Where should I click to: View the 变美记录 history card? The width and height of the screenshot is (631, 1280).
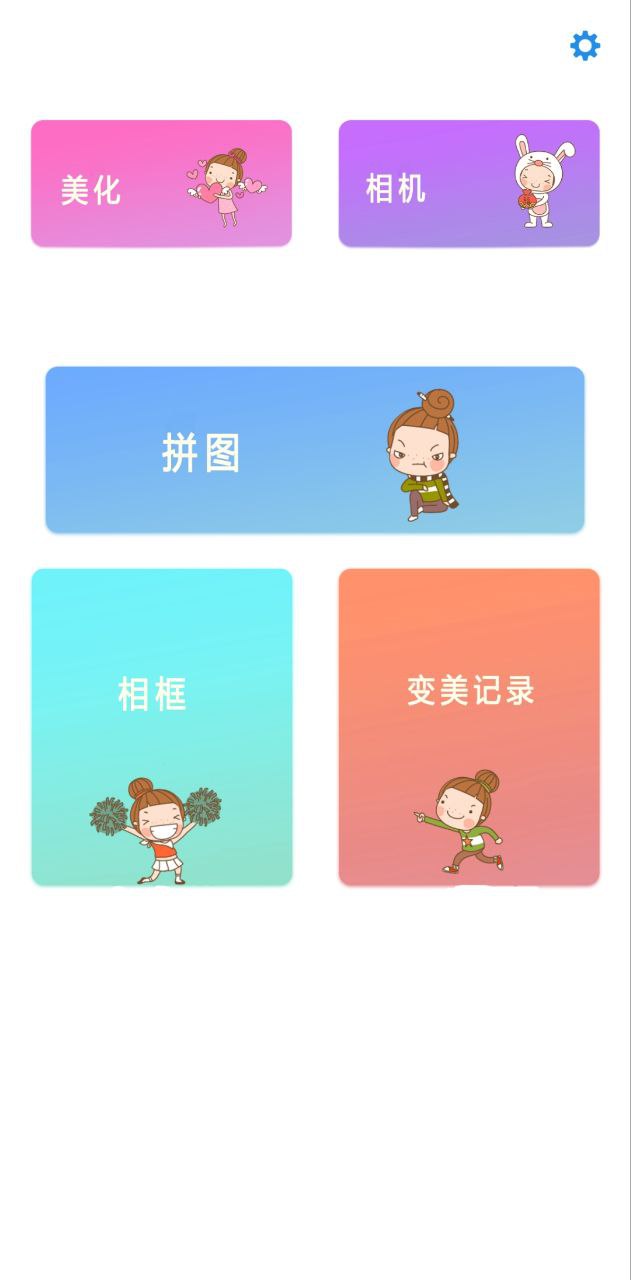468,726
